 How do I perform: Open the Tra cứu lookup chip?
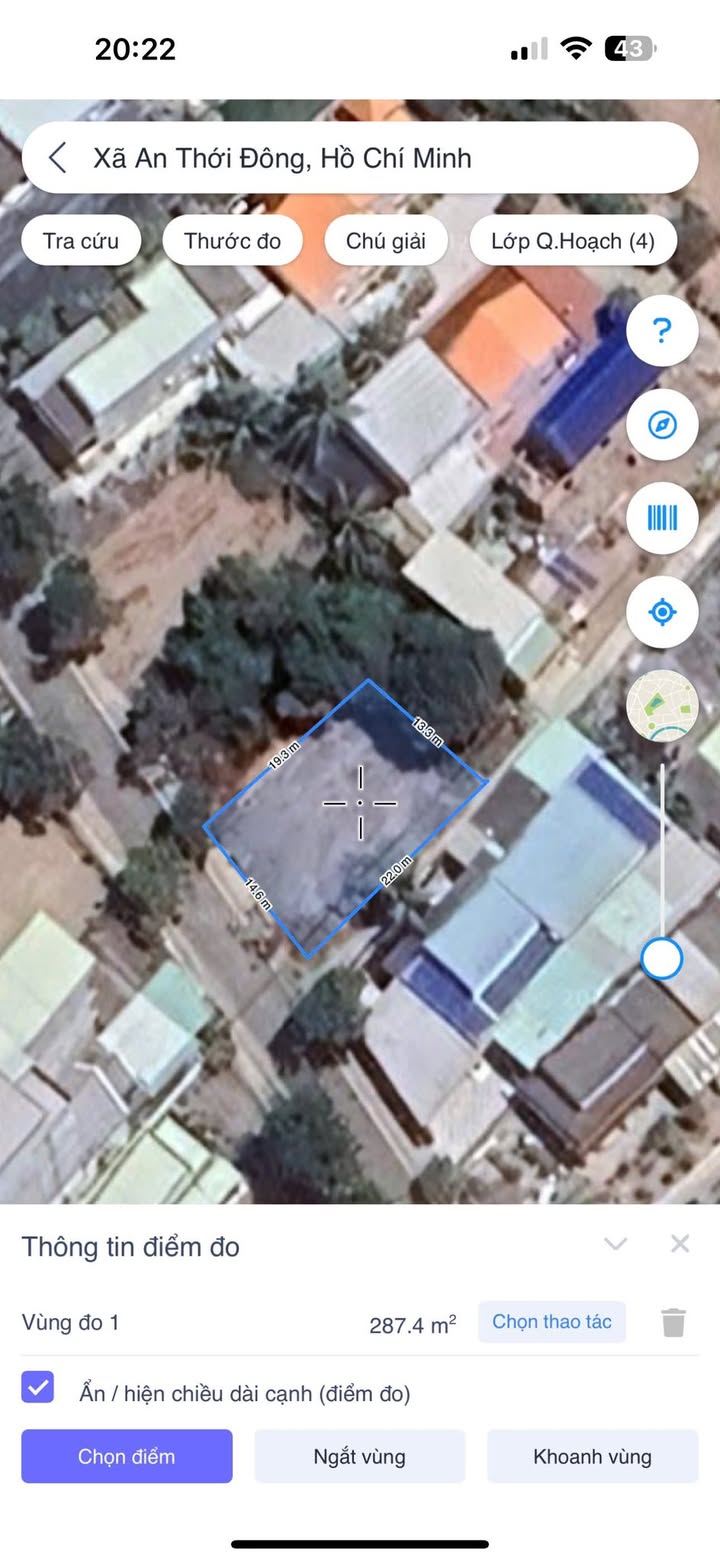(81, 241)
